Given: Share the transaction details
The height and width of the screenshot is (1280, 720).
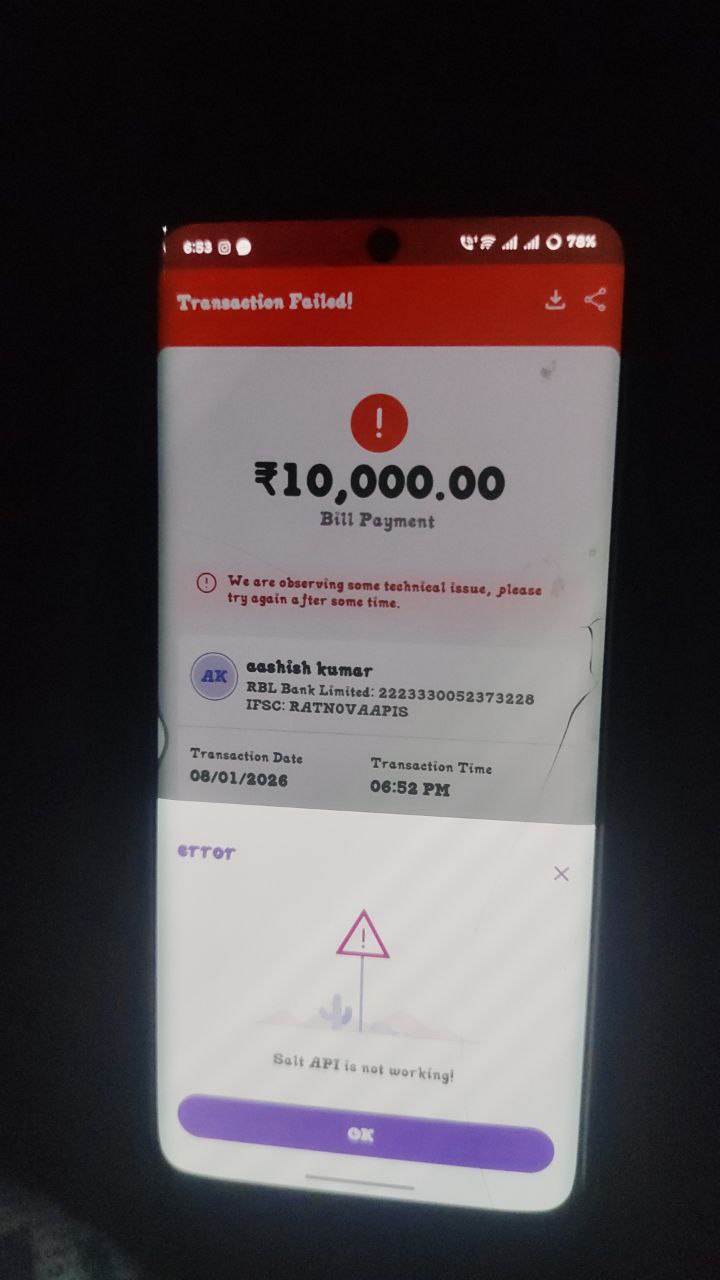Looking at the screenshot, I should coord(596,299).
